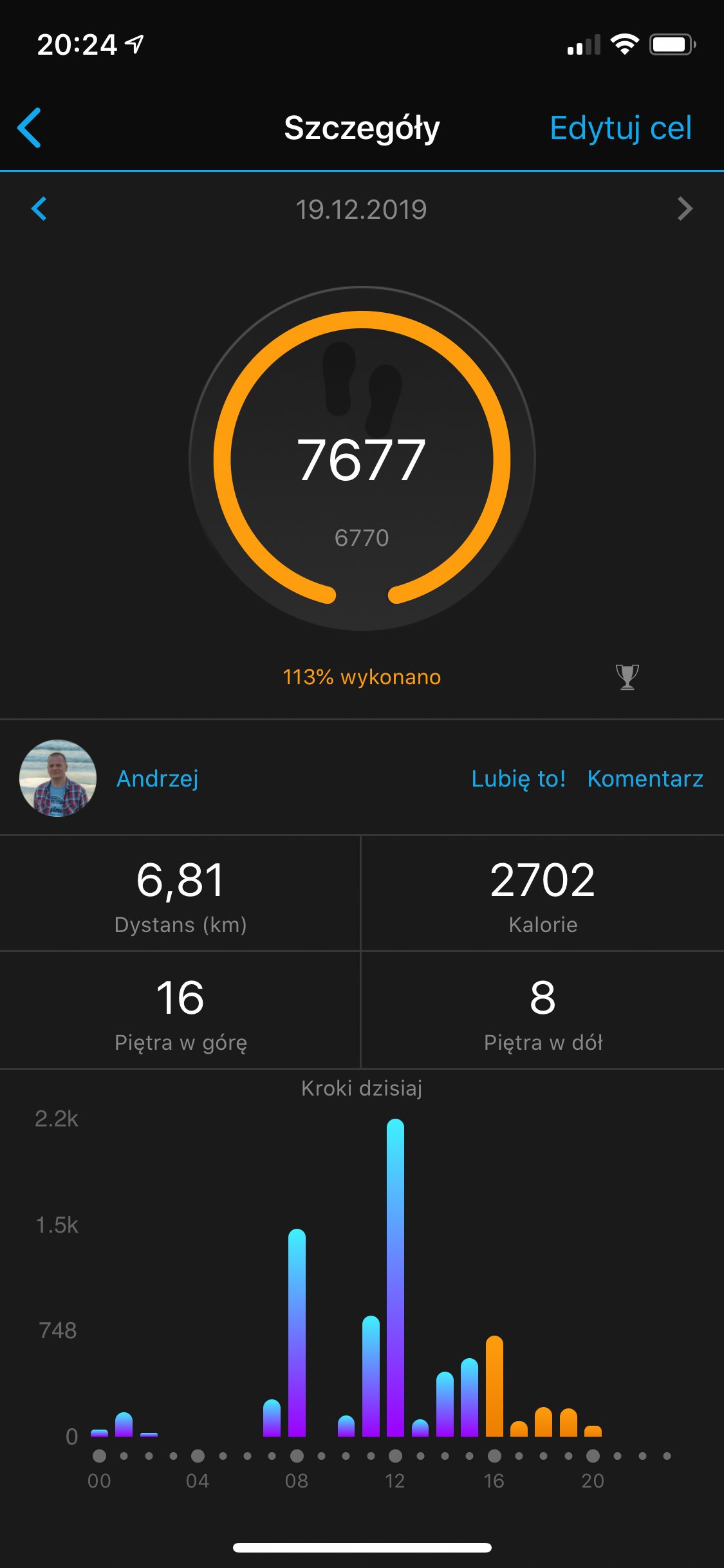Open Andrzej's profile picture
The image size is (724, 1568).
click(x=58, y=778)
